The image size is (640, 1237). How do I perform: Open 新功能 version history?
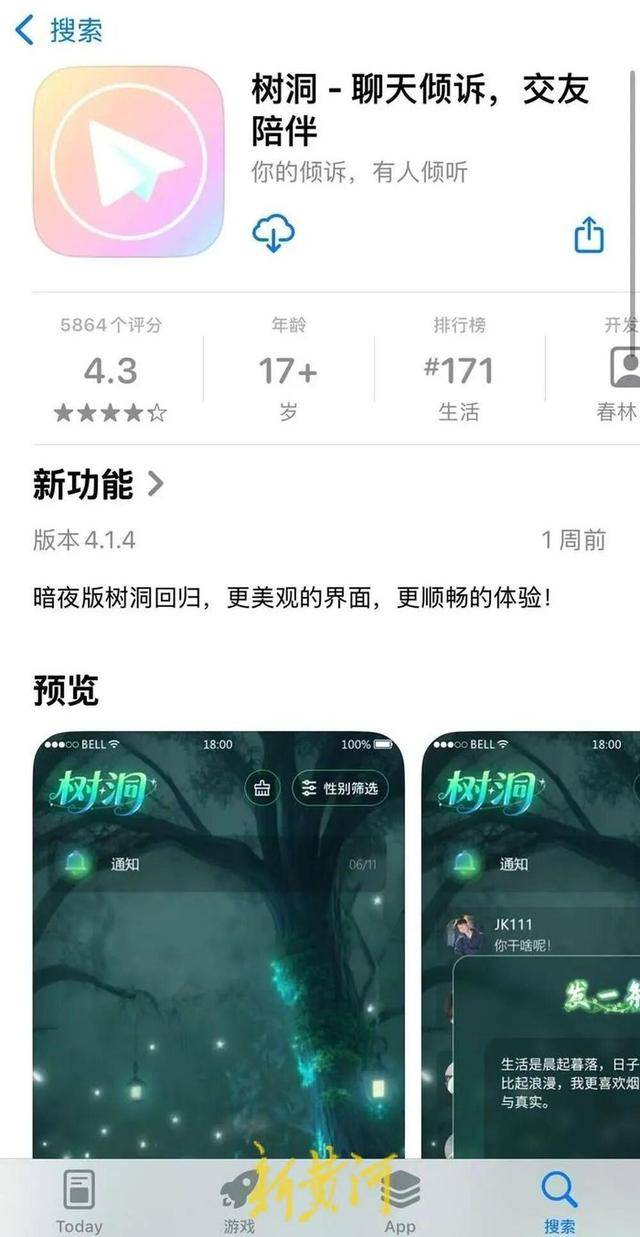point(98,485)
